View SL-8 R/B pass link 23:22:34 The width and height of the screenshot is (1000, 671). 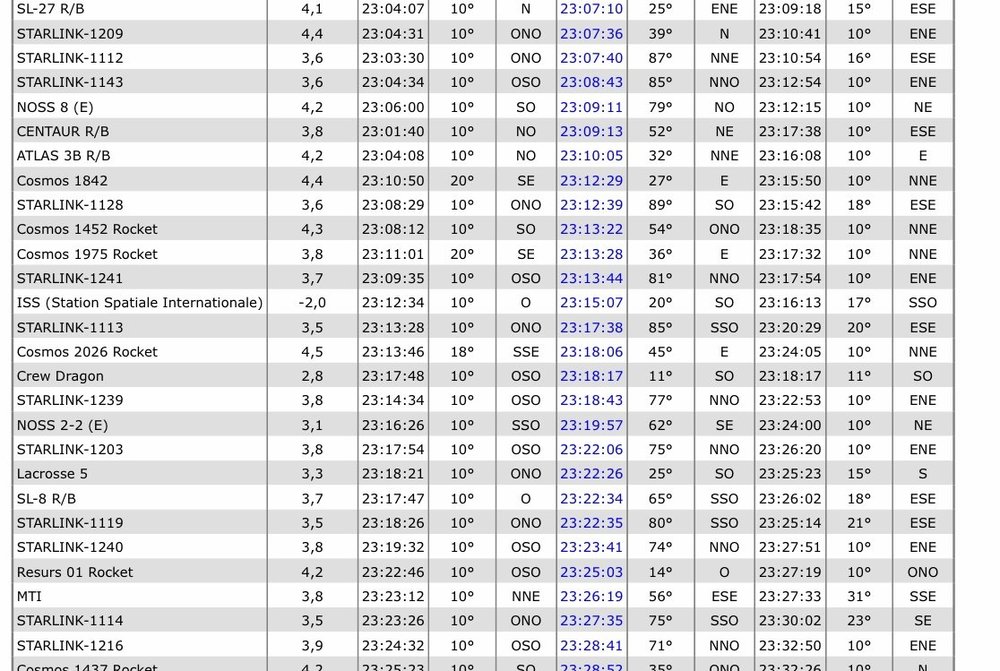pos(591,499)
